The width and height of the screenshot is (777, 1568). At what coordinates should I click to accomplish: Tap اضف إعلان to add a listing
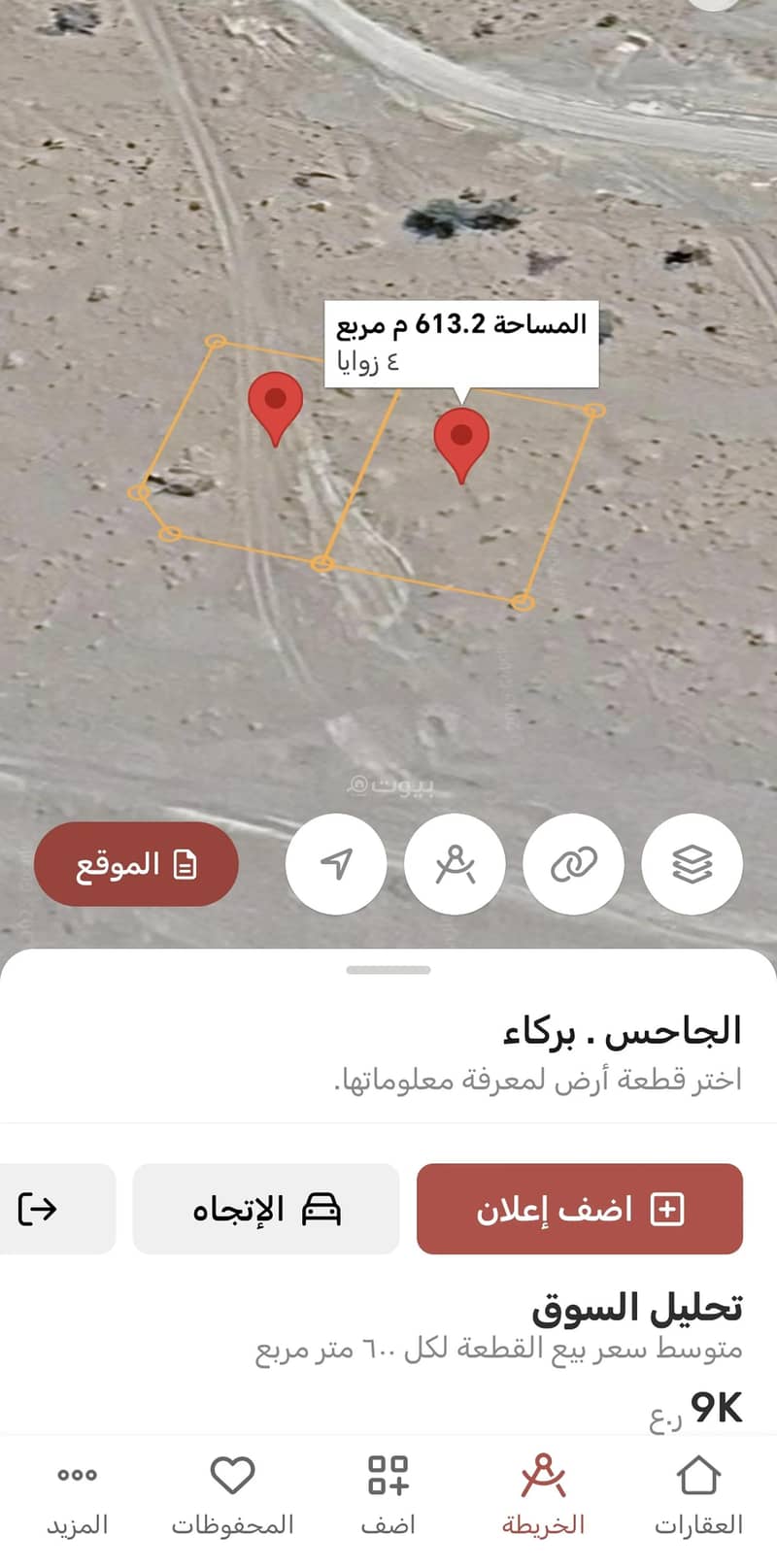[580, 1209]
